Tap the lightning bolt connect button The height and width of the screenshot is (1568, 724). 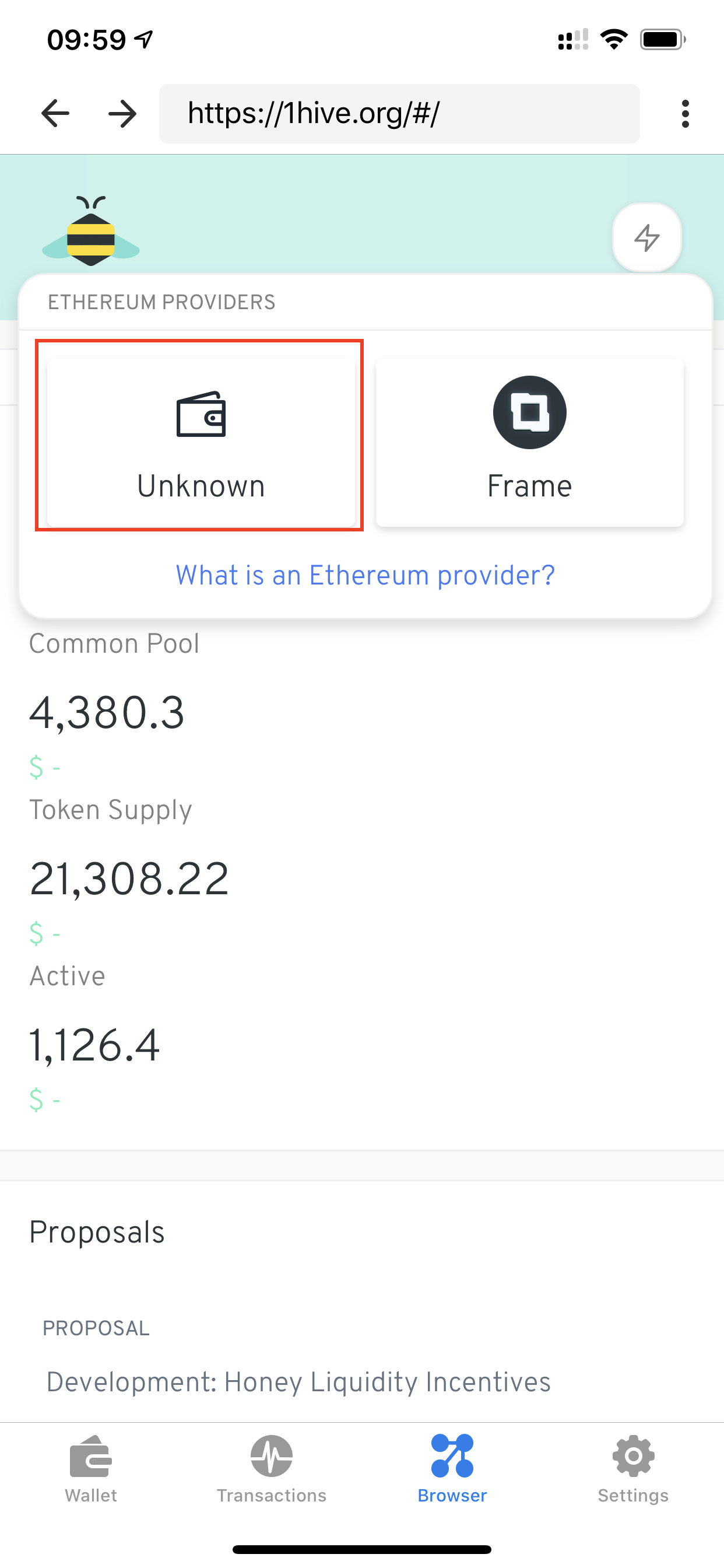646,237
